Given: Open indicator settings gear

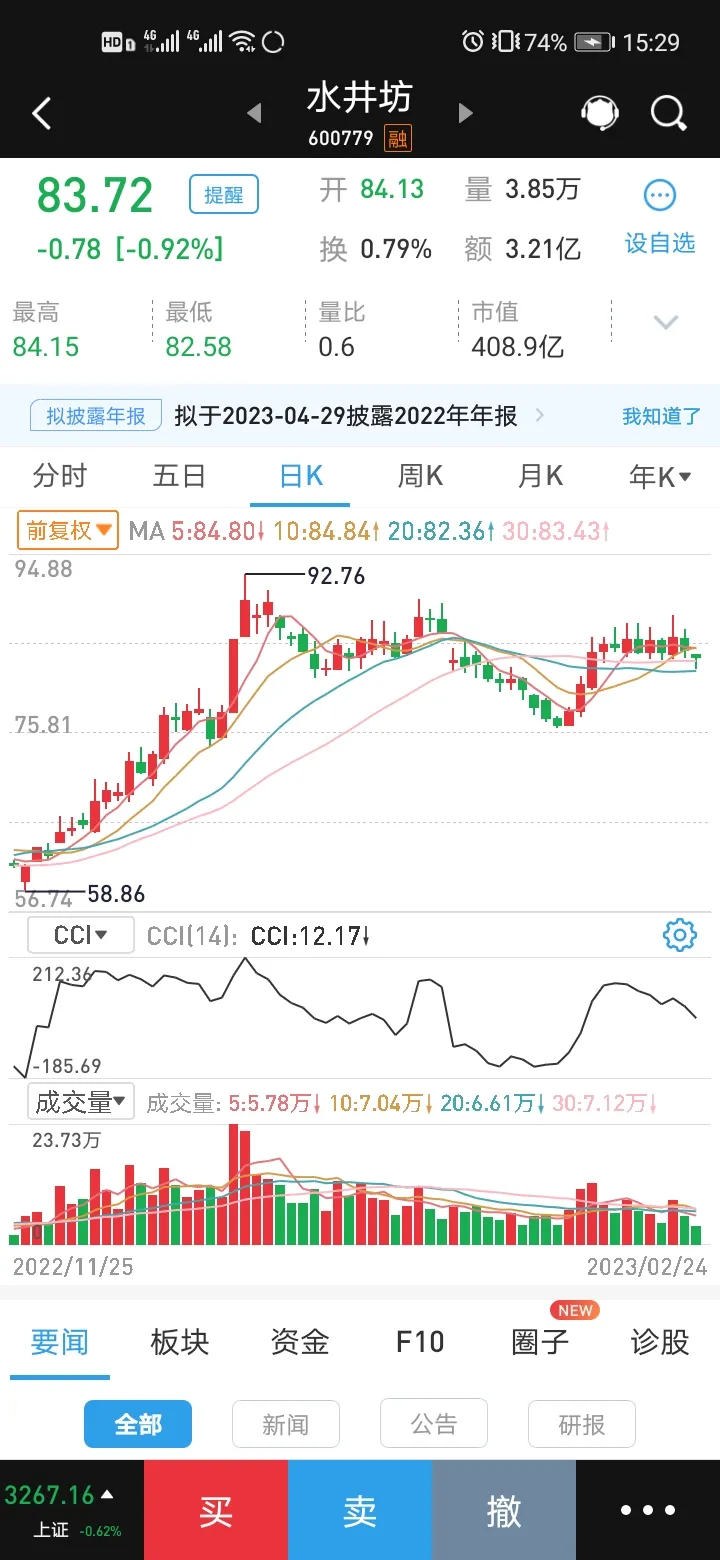Looking at the screenshot, I should pos(680,936).
